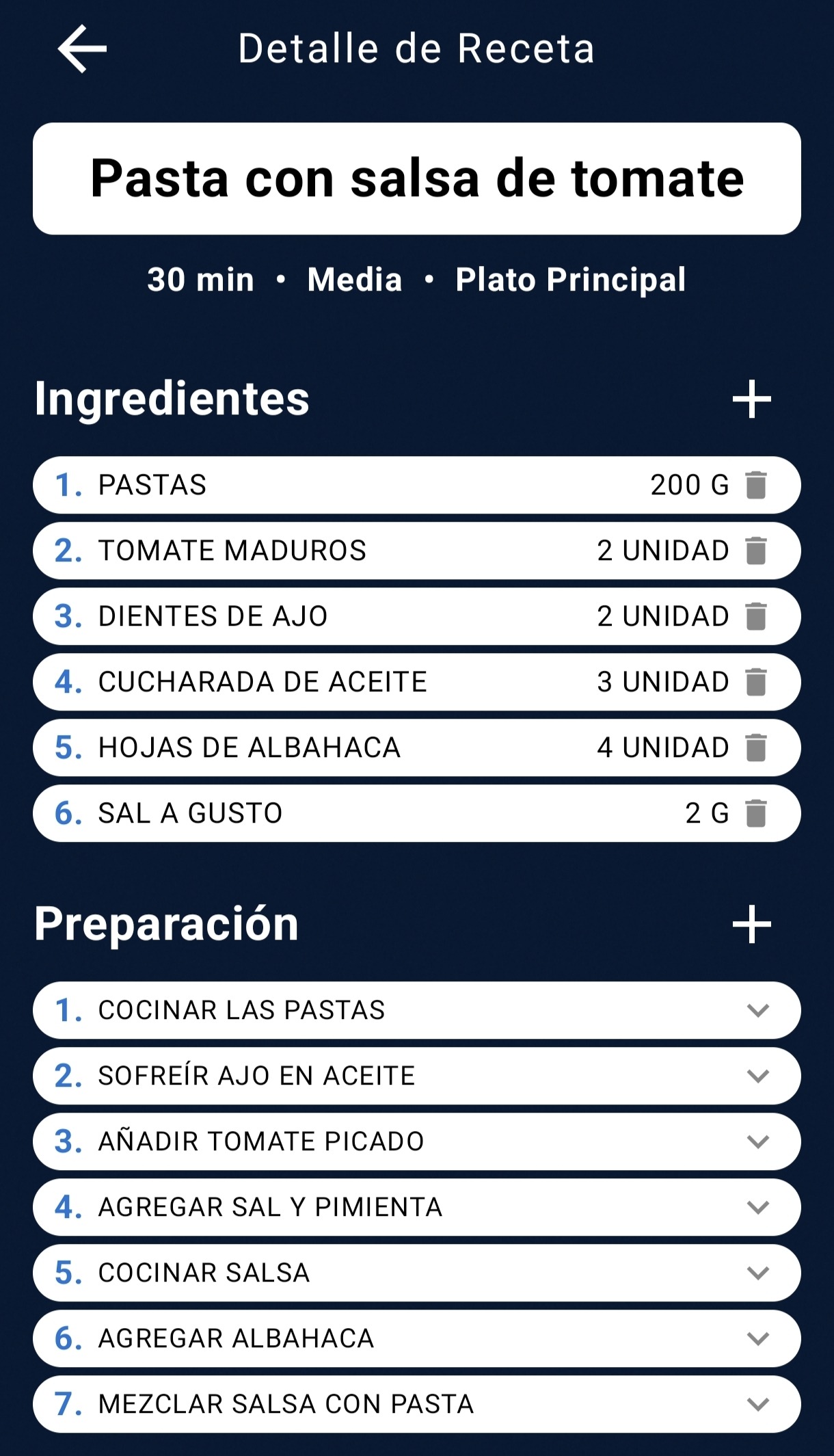
Task: Click the plus icon to add a preparation step
Action: (x=753, y=925)
